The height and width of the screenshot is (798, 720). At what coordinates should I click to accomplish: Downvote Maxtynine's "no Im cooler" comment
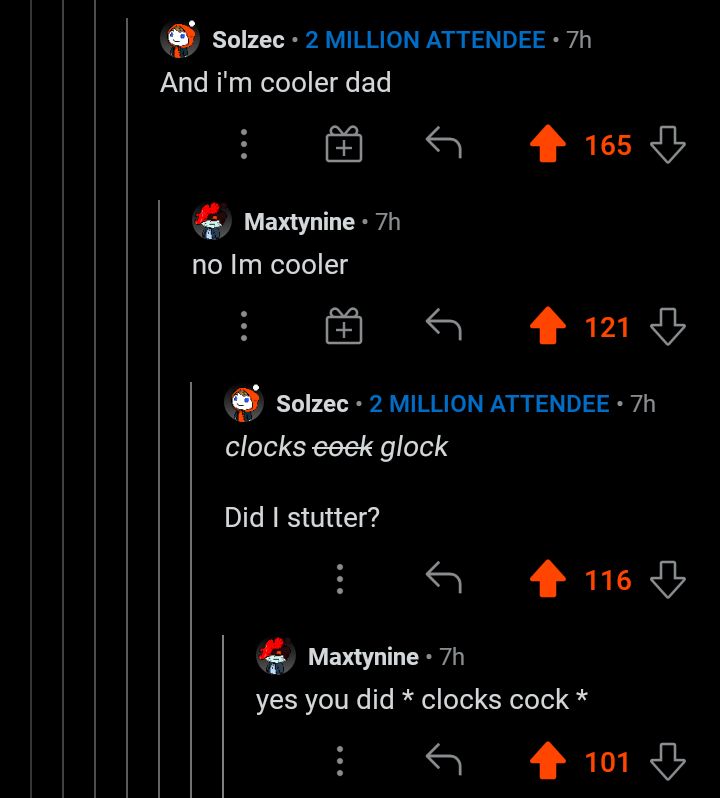669,325
